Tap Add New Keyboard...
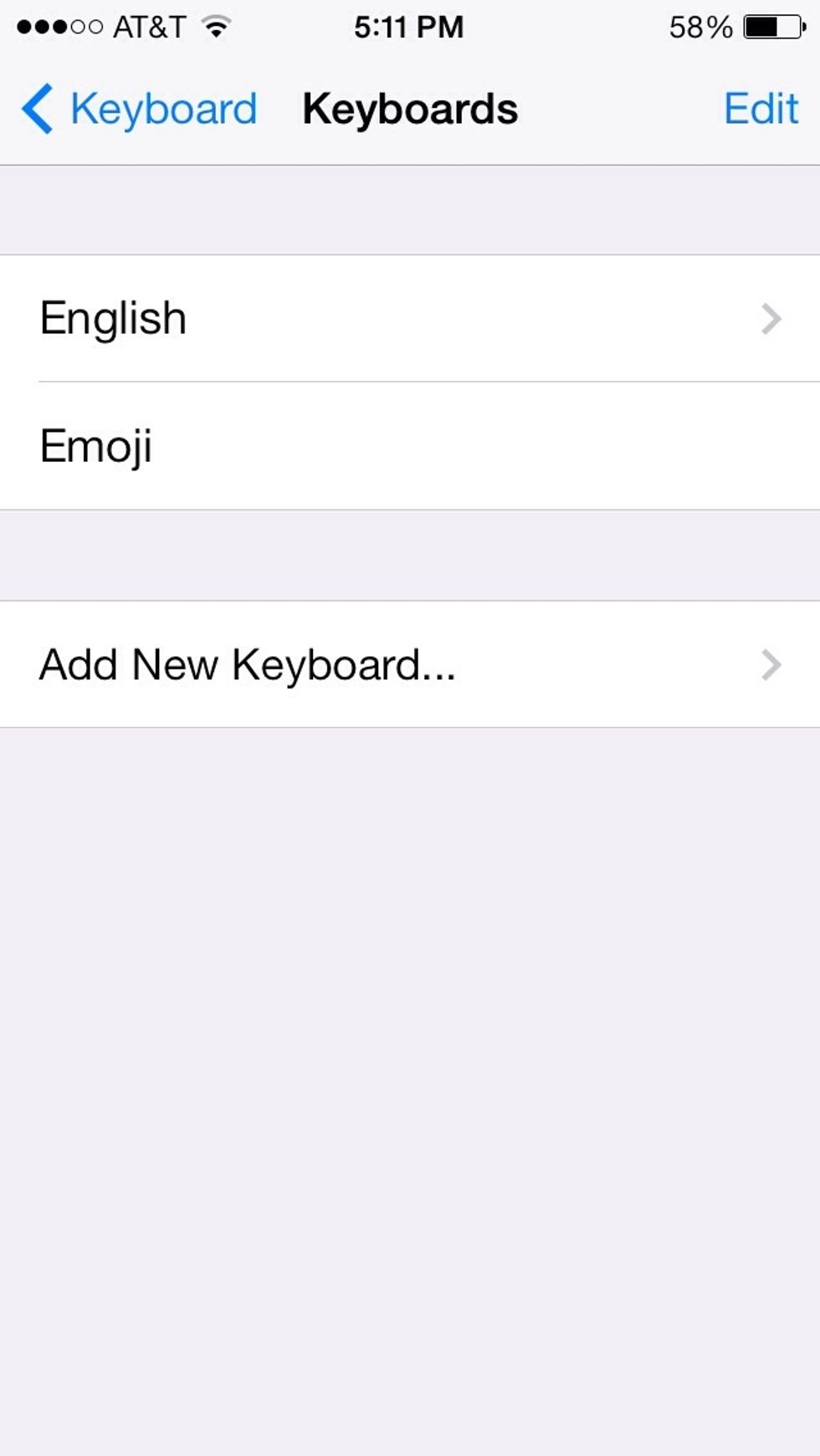 [x=247, y=665]
